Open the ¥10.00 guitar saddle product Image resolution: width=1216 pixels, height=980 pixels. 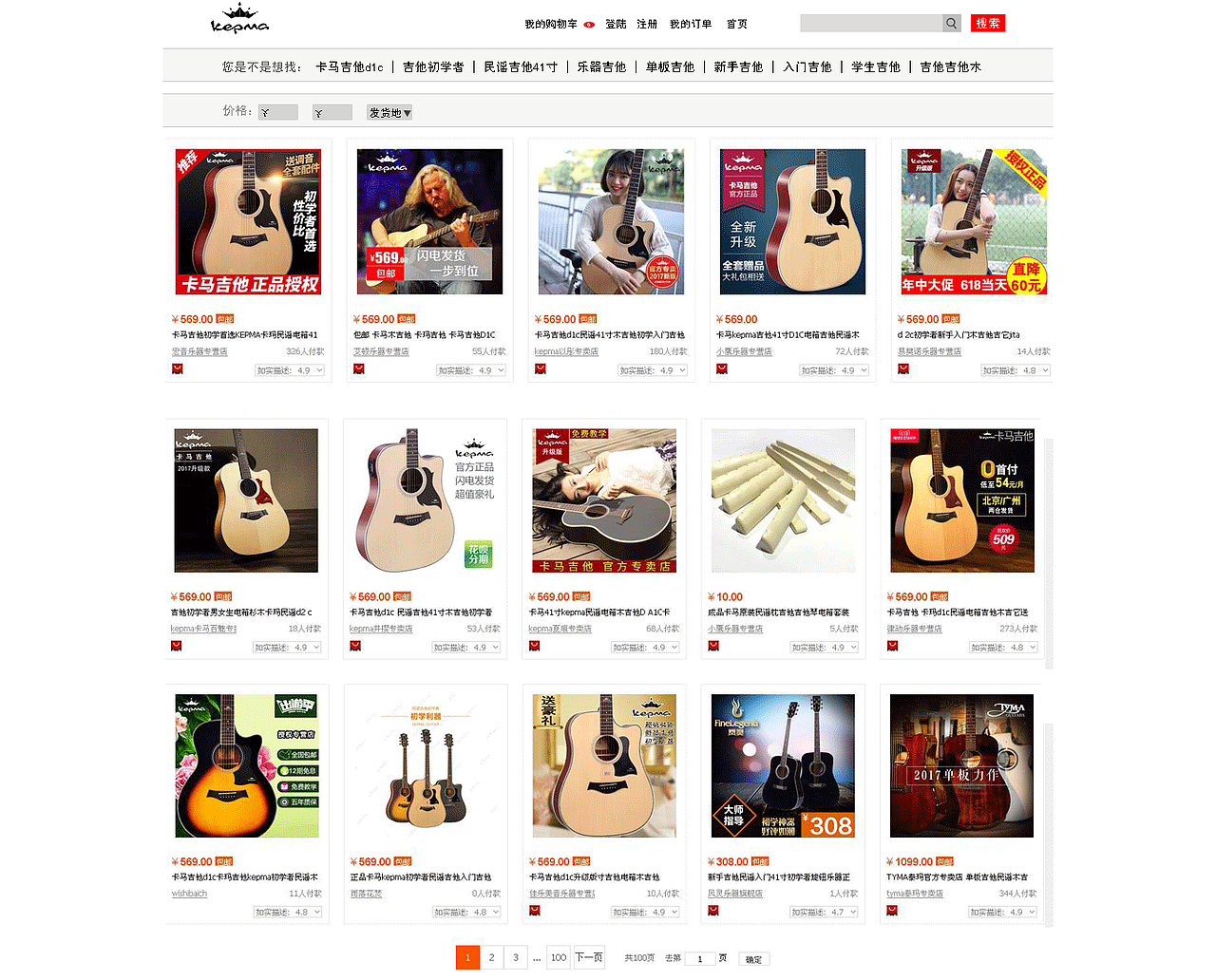tap(783, 500)
